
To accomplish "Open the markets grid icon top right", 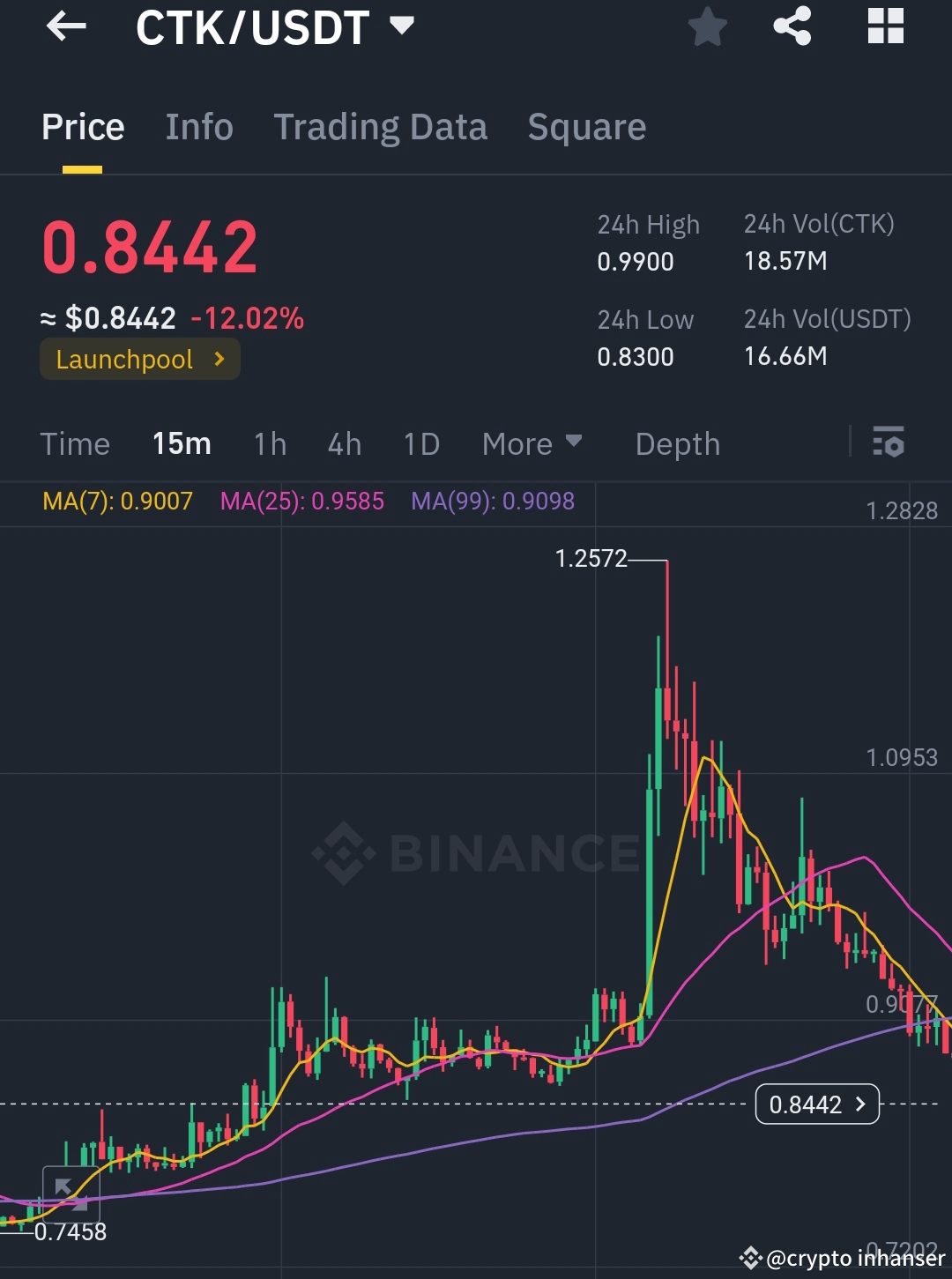I will [885, 26].
